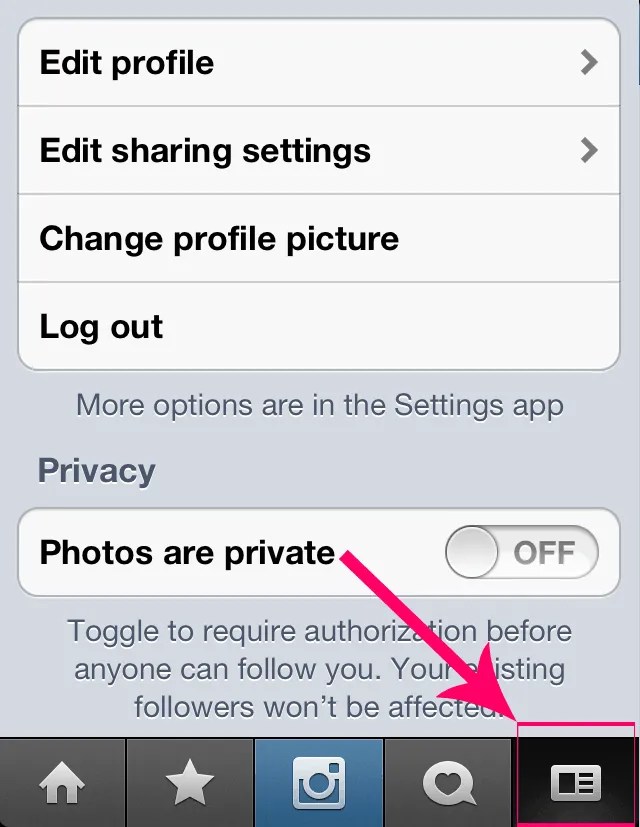Open Edit sharing settings
640x827 pixels.
(319, 150)
